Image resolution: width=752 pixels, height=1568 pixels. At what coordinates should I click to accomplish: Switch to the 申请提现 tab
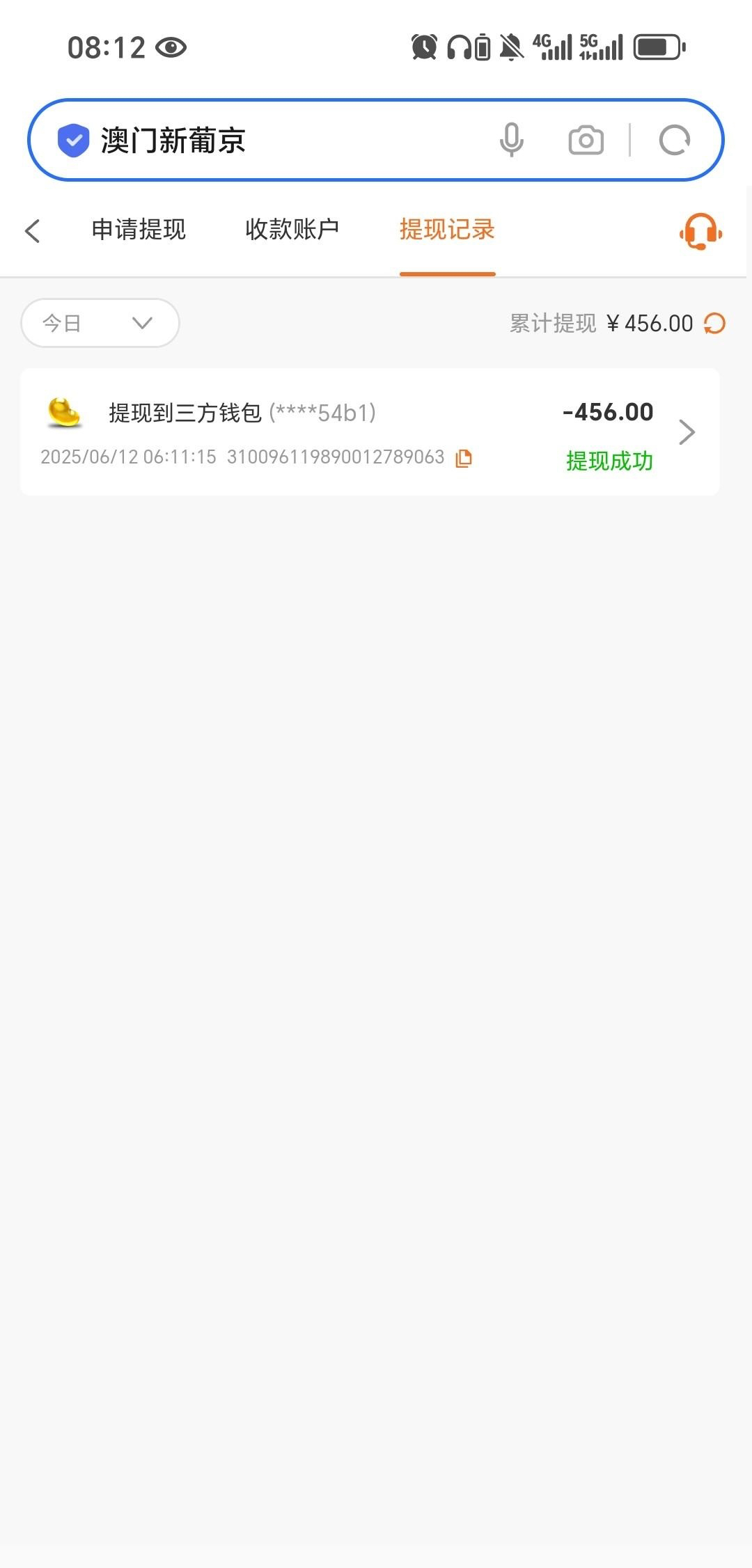coord(139,229)
